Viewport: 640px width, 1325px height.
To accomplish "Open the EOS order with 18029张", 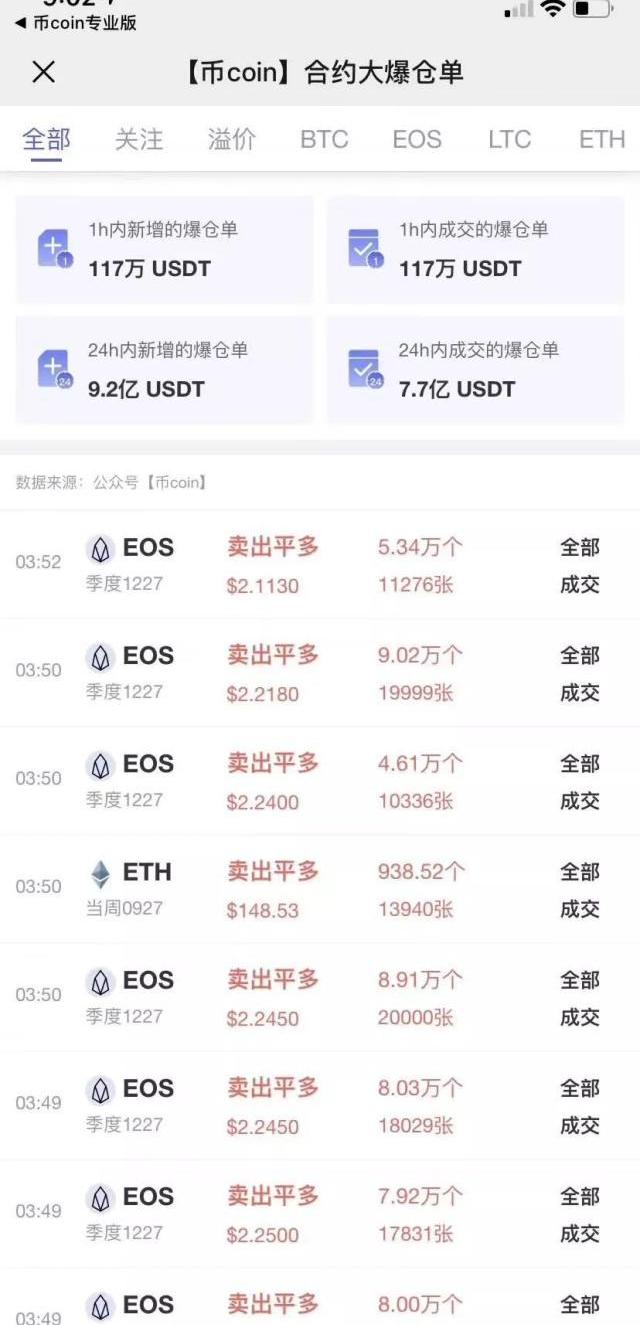I will (320, 1105).
